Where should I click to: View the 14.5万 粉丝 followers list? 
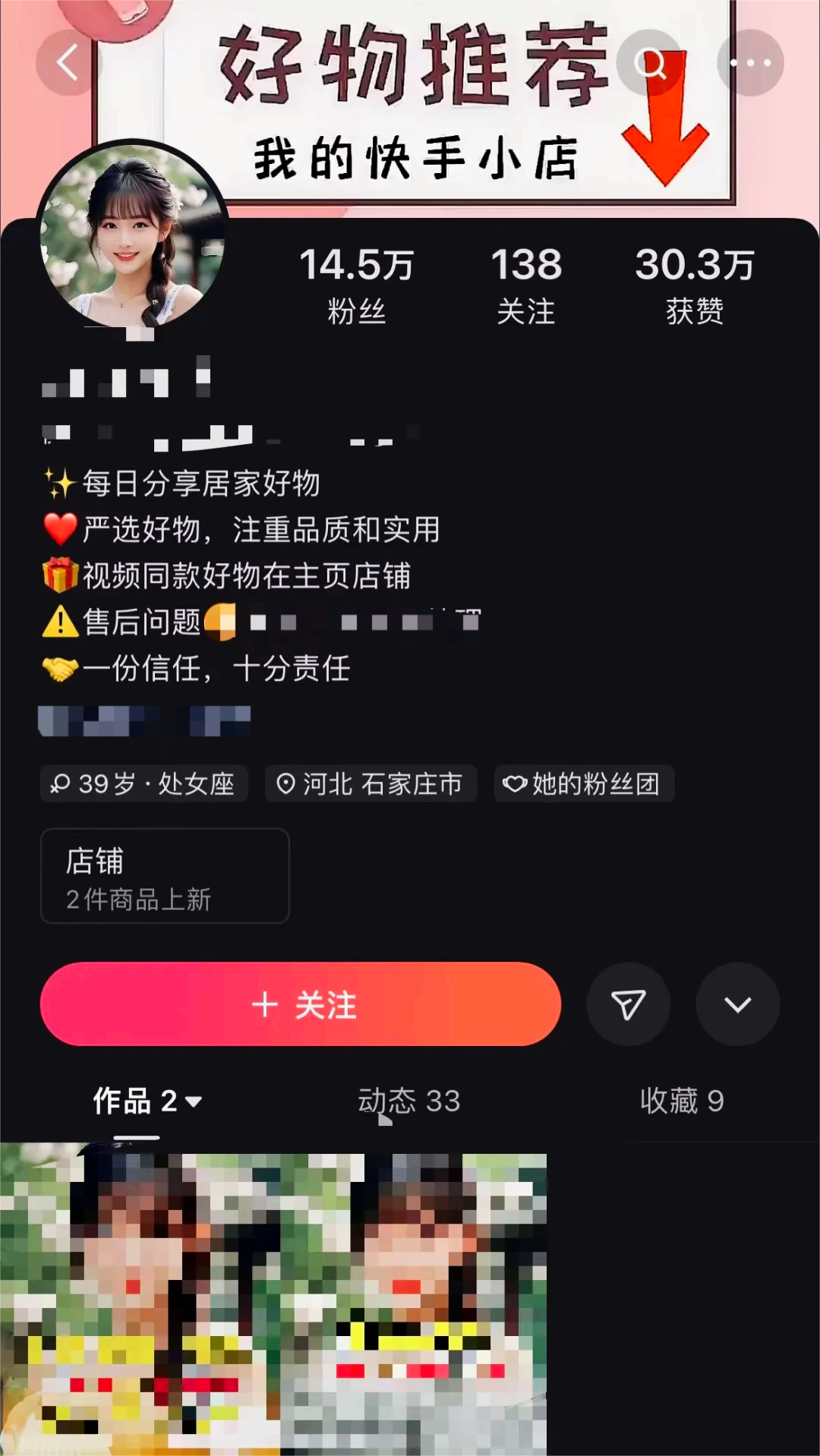pos(356,286)
